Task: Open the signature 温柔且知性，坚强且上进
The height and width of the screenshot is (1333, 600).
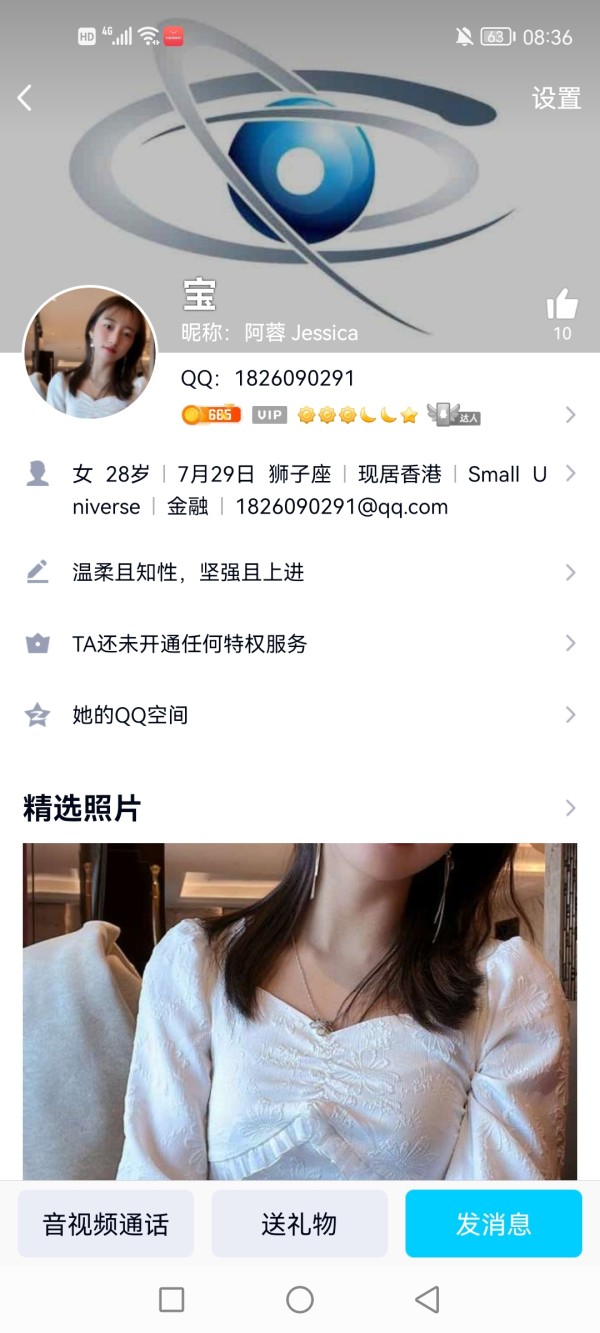Action: [x=300, y=572]
